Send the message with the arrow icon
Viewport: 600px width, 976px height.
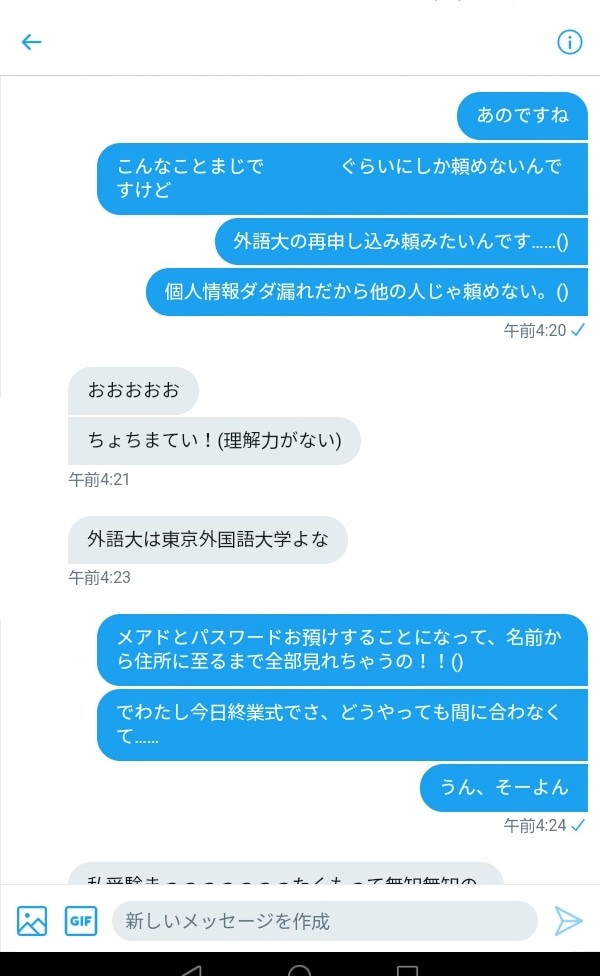(x=568, y=920)
